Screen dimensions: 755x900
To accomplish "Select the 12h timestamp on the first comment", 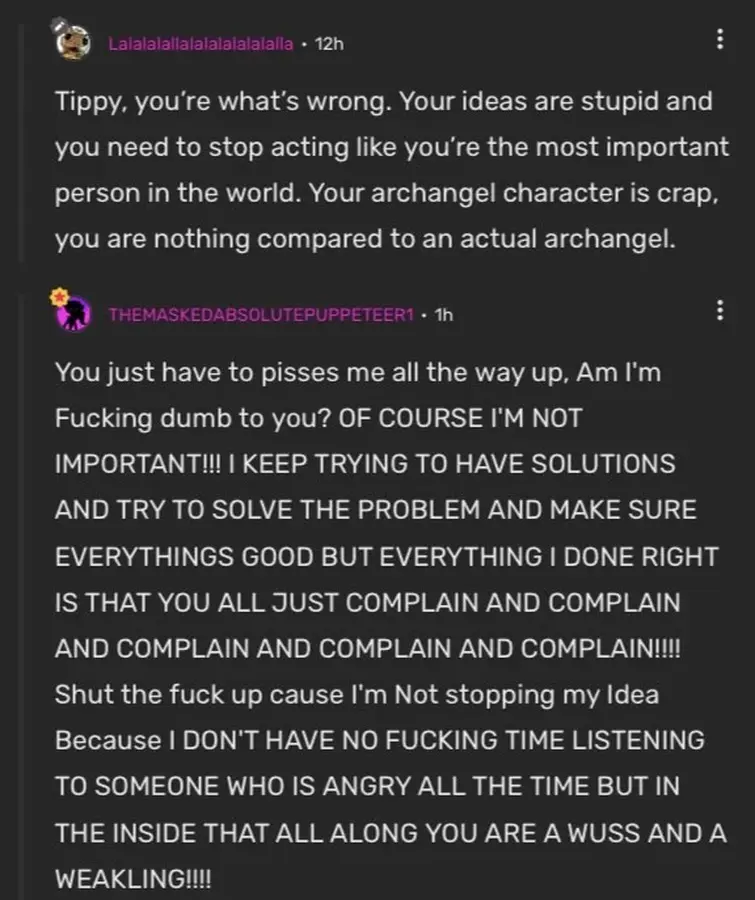I will click(x=327, y=43).
